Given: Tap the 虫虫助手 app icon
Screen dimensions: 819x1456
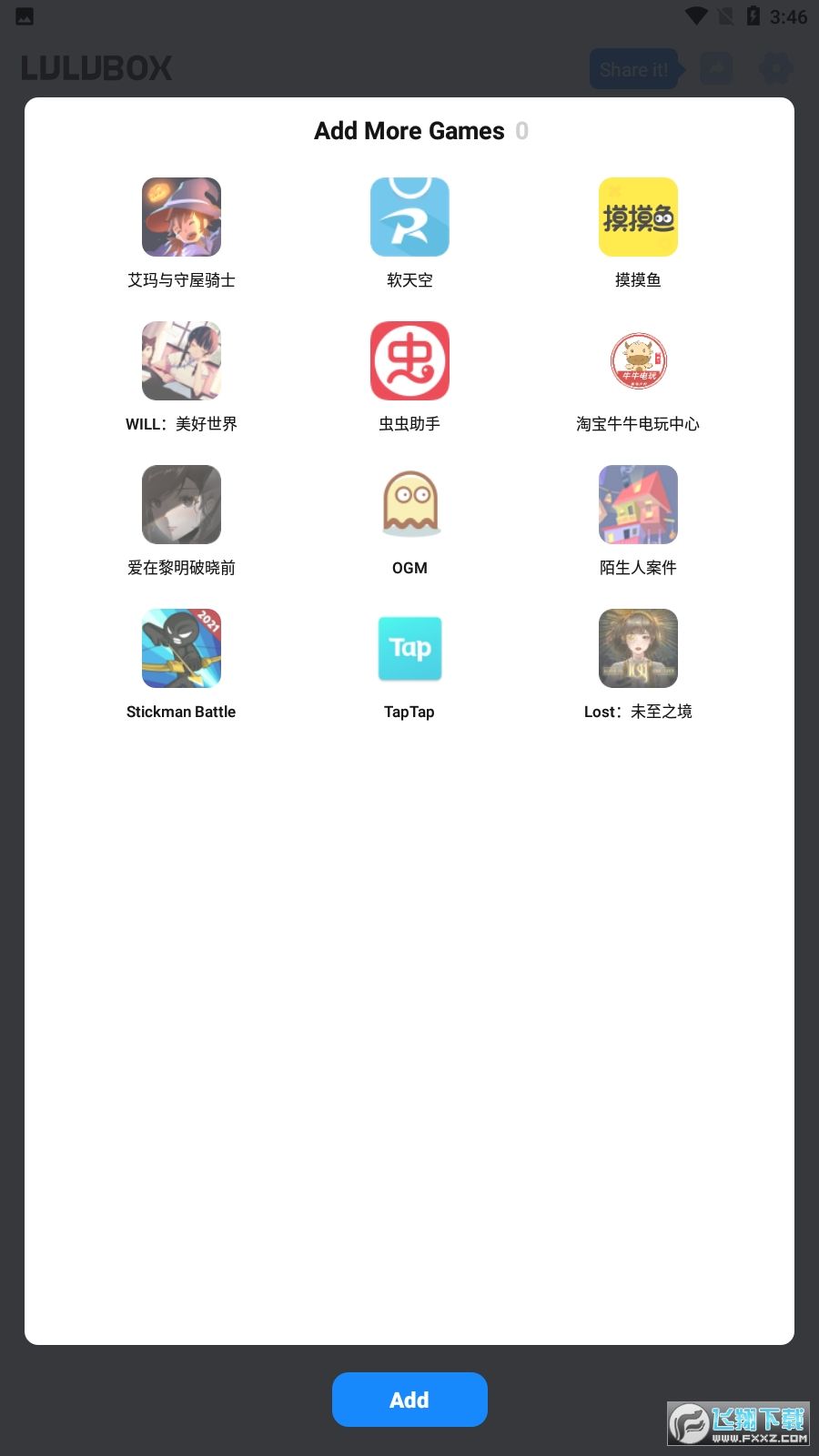Looking at the screenshot, I should (409, 360).
